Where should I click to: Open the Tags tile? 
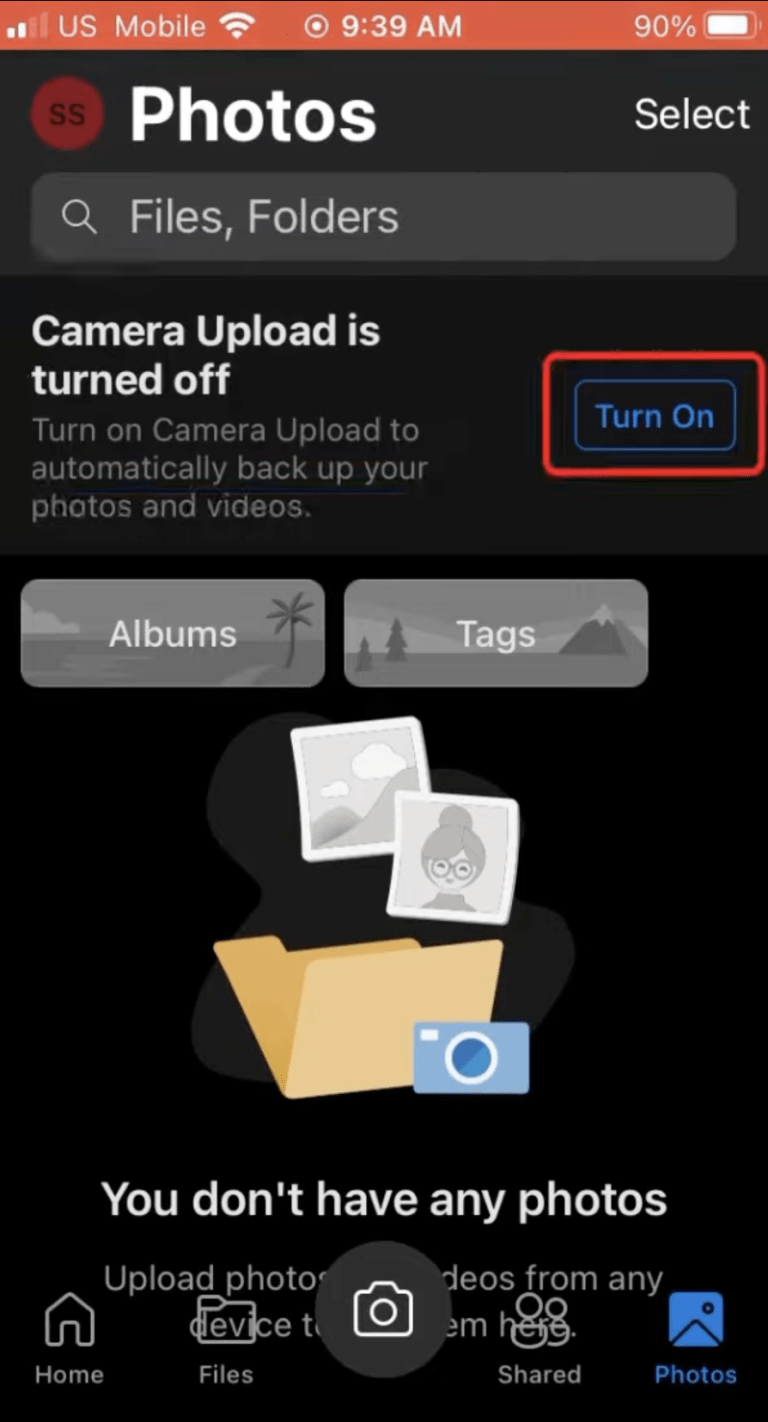[x=496, y=633]
